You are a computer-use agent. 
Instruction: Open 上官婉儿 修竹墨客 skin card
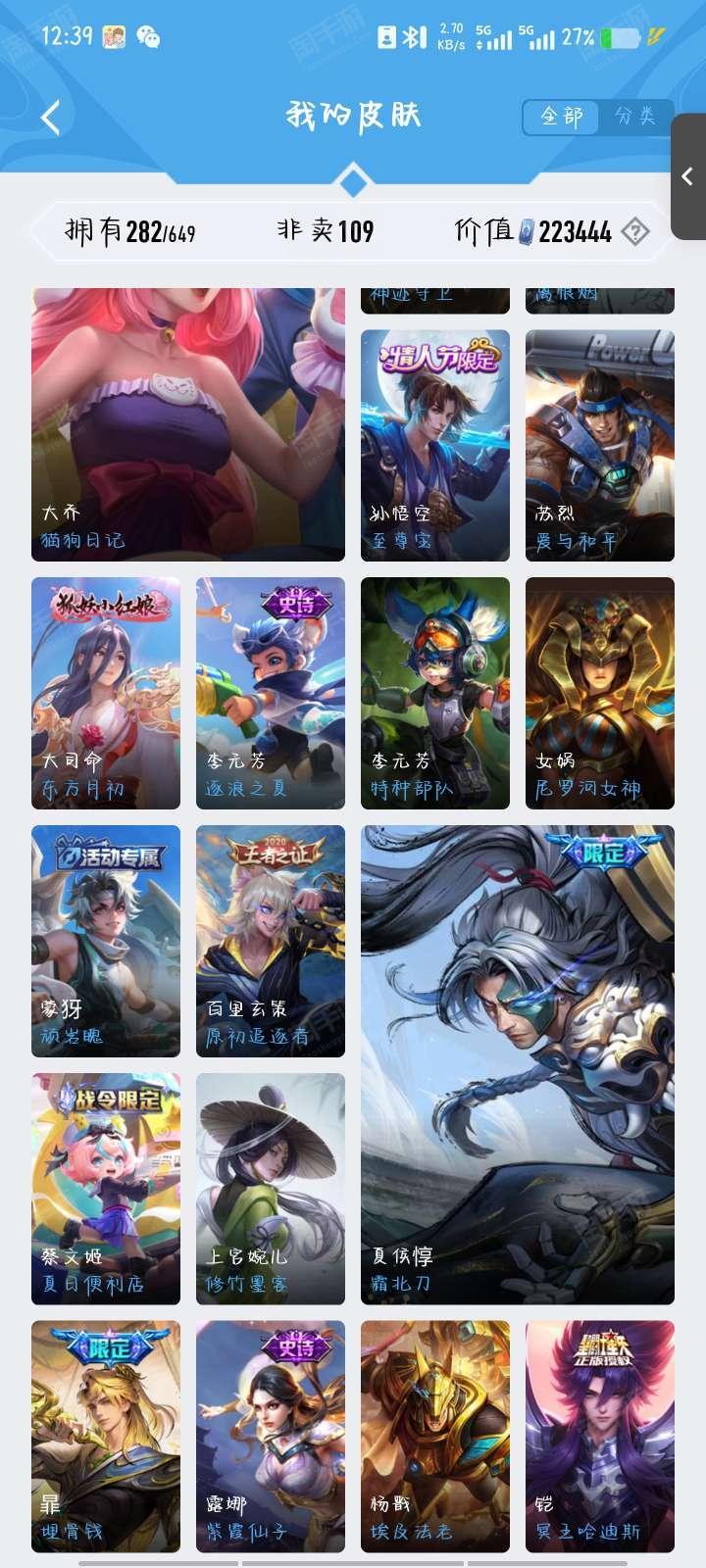(271, 1190)
